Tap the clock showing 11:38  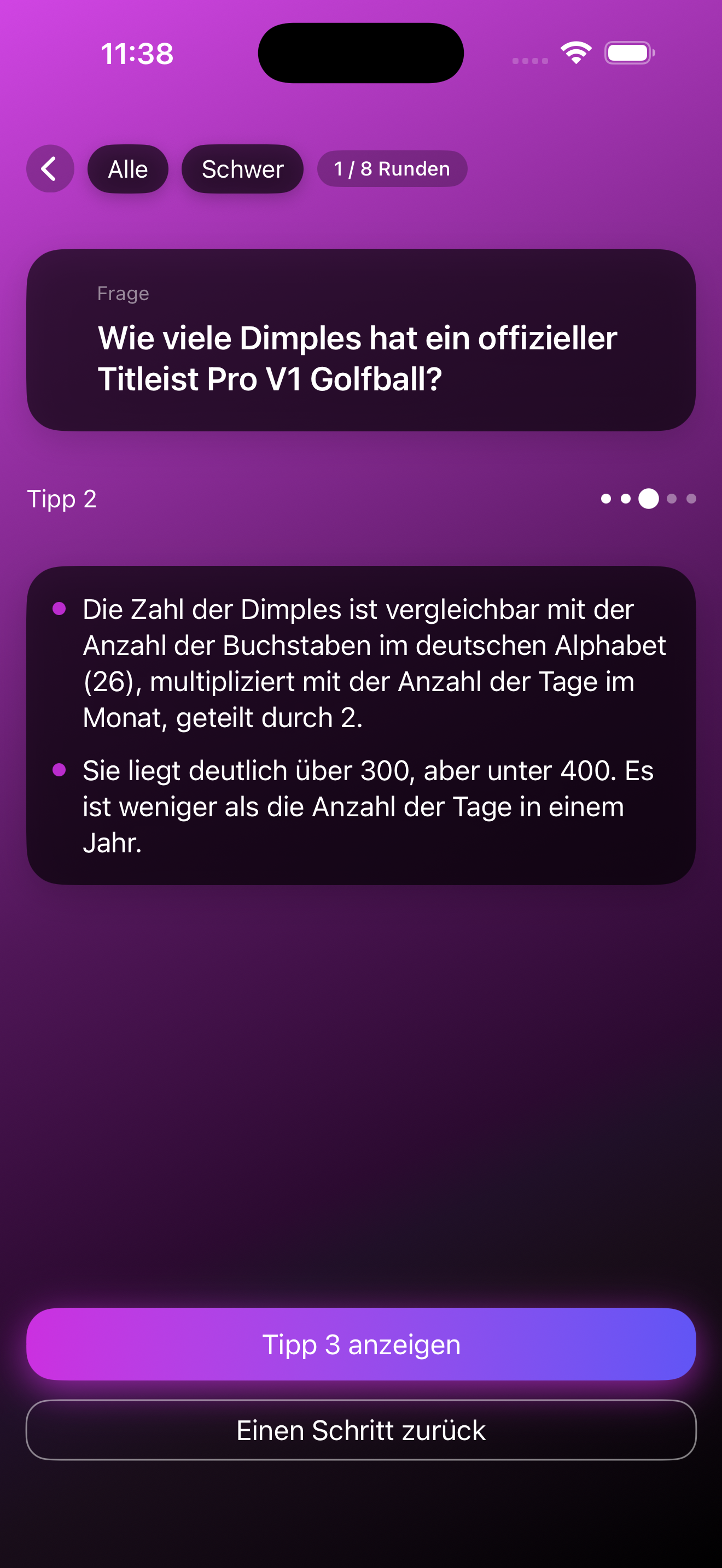click(x=137, y=53)
